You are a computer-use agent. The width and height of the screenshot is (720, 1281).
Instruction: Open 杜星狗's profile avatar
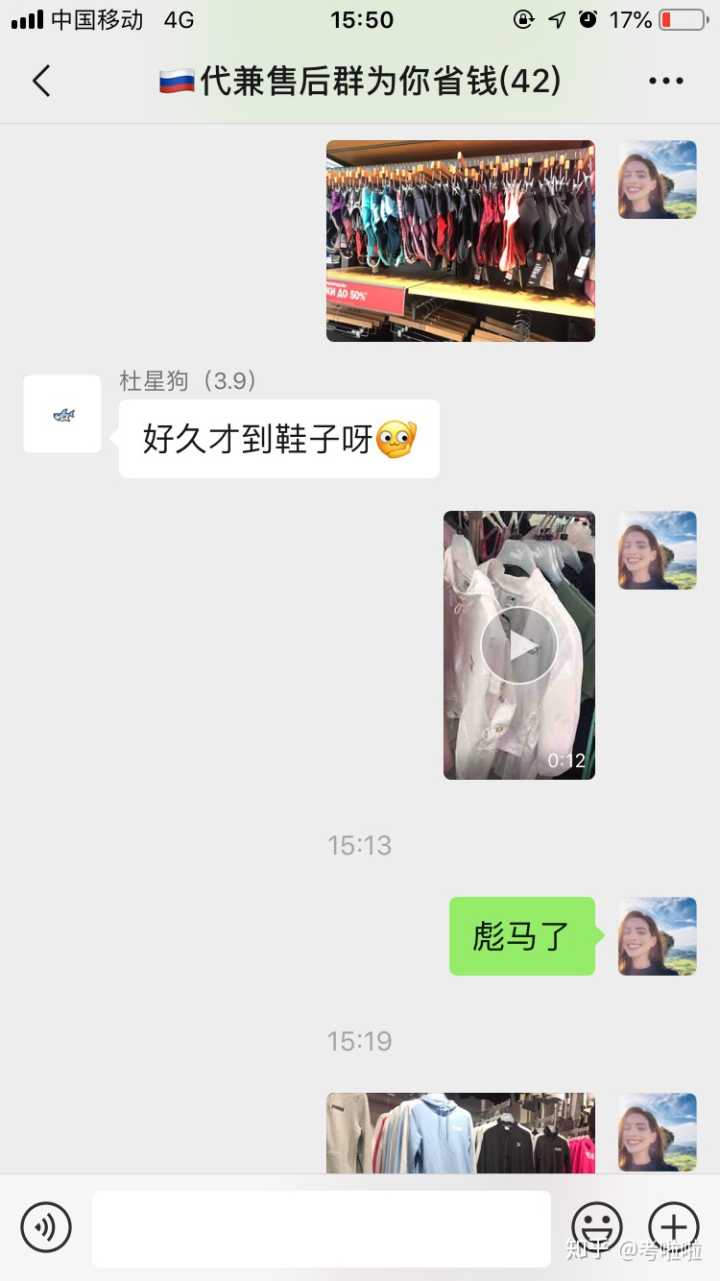click(62, 414)
